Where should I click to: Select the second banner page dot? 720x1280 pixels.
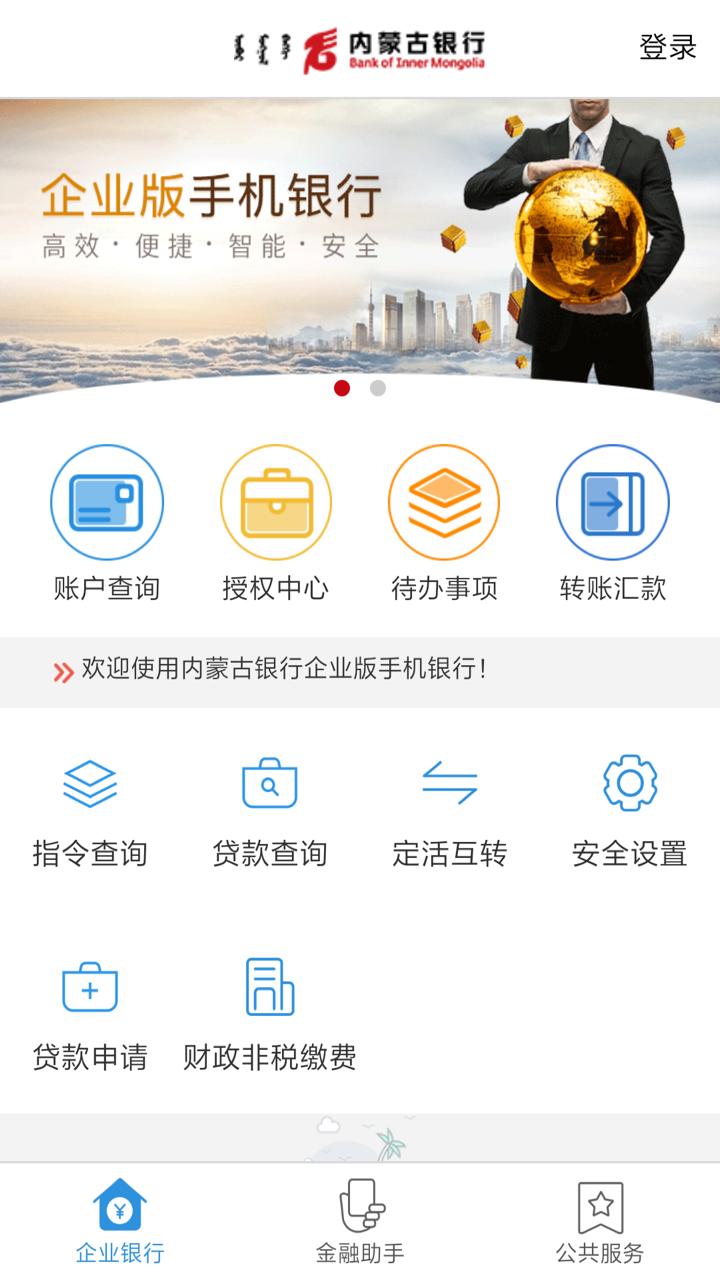tap(378, 388)
